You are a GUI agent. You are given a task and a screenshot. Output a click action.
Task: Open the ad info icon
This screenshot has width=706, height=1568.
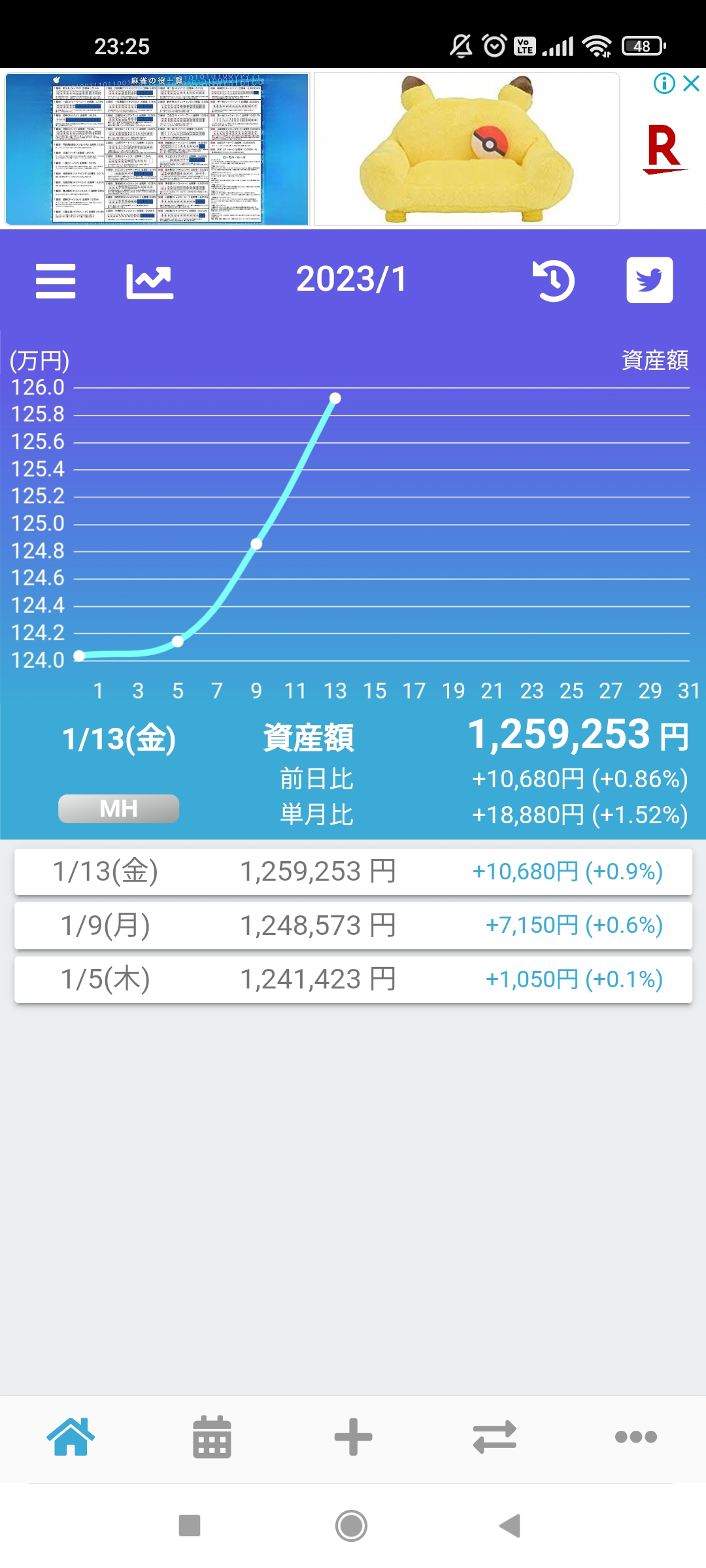click(x=664, y=84)
